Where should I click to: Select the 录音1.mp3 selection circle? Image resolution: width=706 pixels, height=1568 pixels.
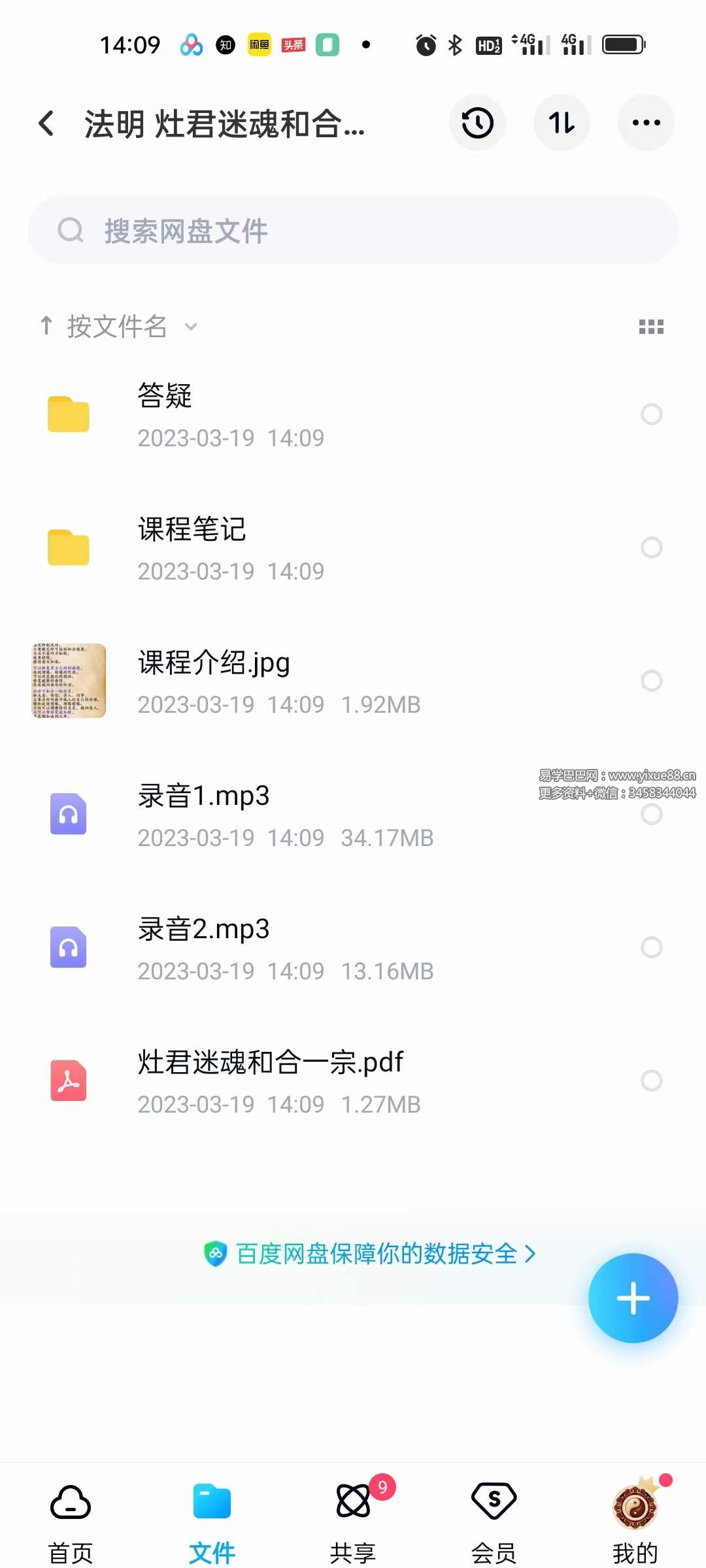pos(652,814)
